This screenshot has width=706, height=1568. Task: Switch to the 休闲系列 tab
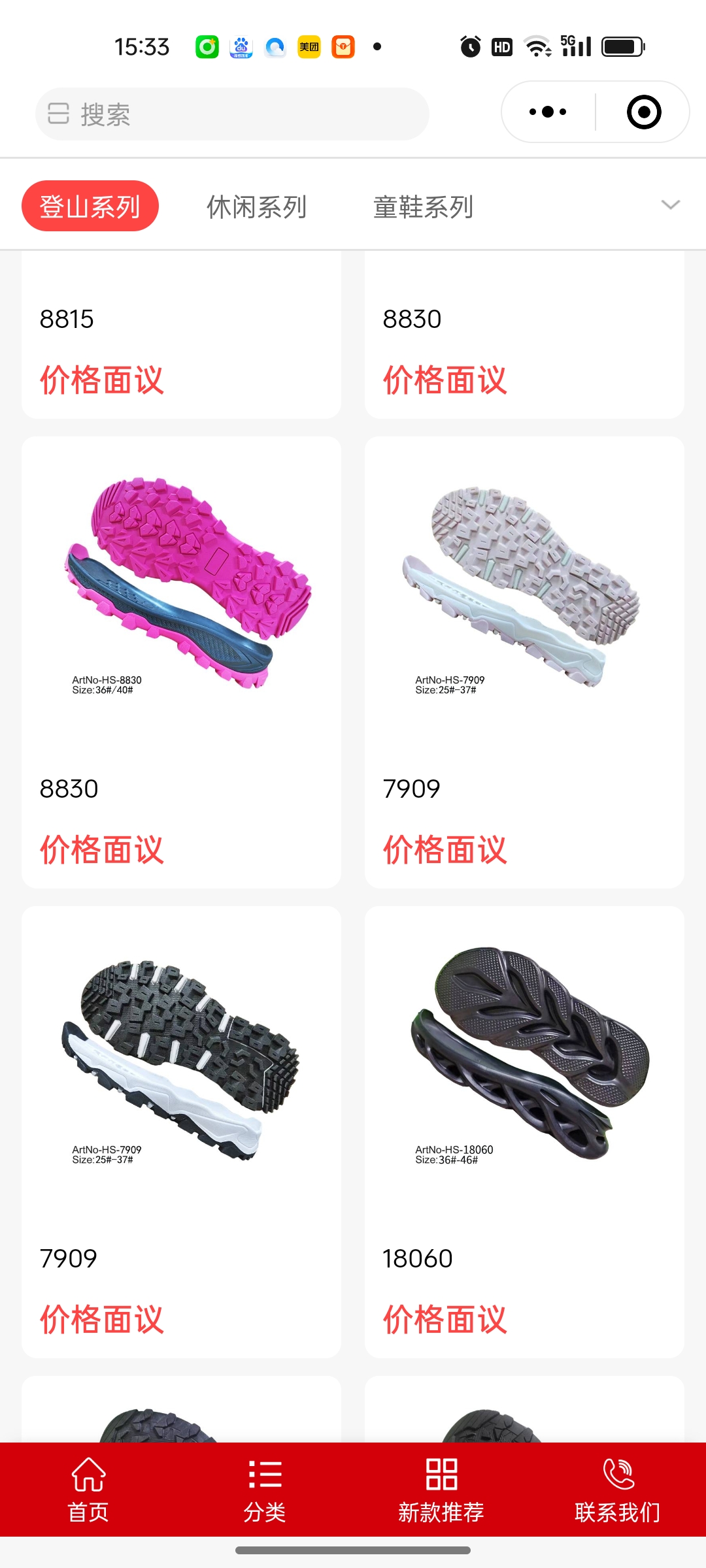pos(256,206)
